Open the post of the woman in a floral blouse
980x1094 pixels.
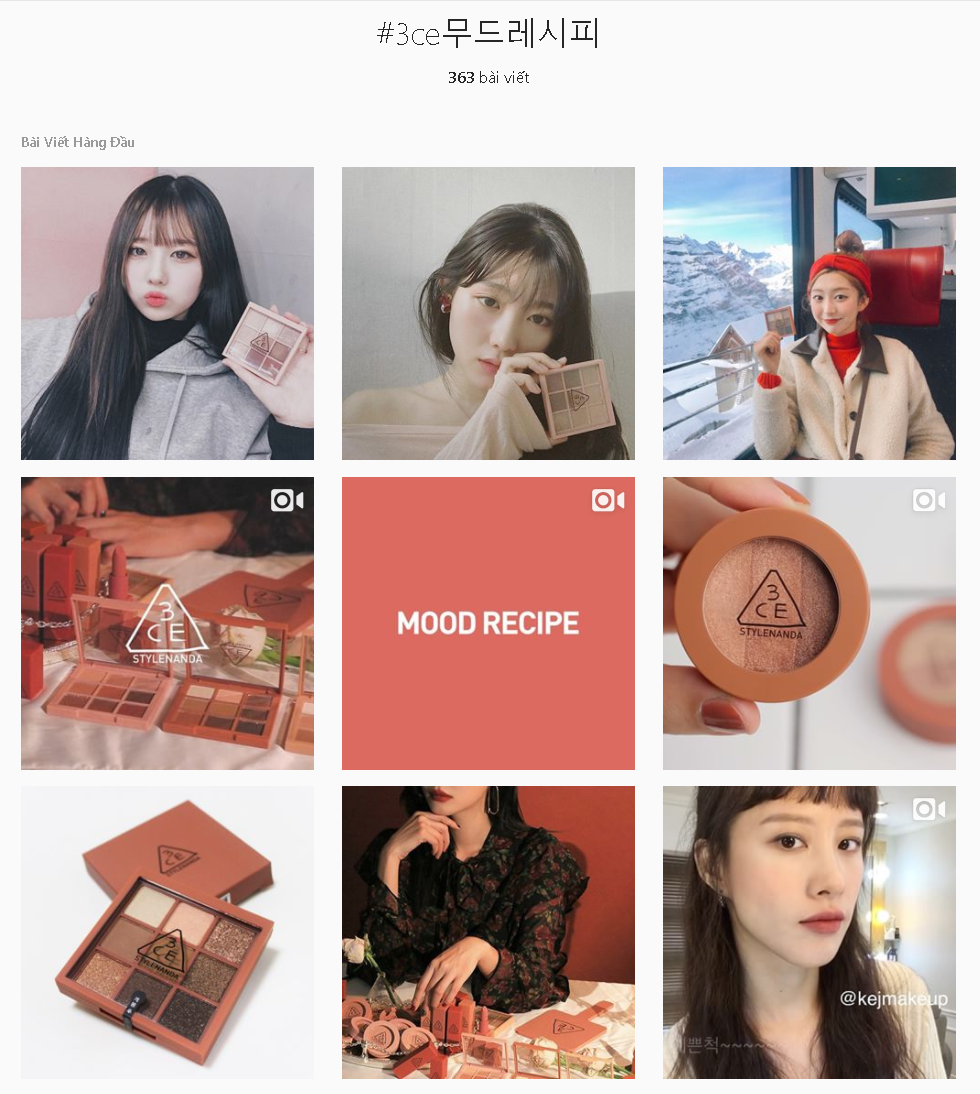[x=488, y=932]
